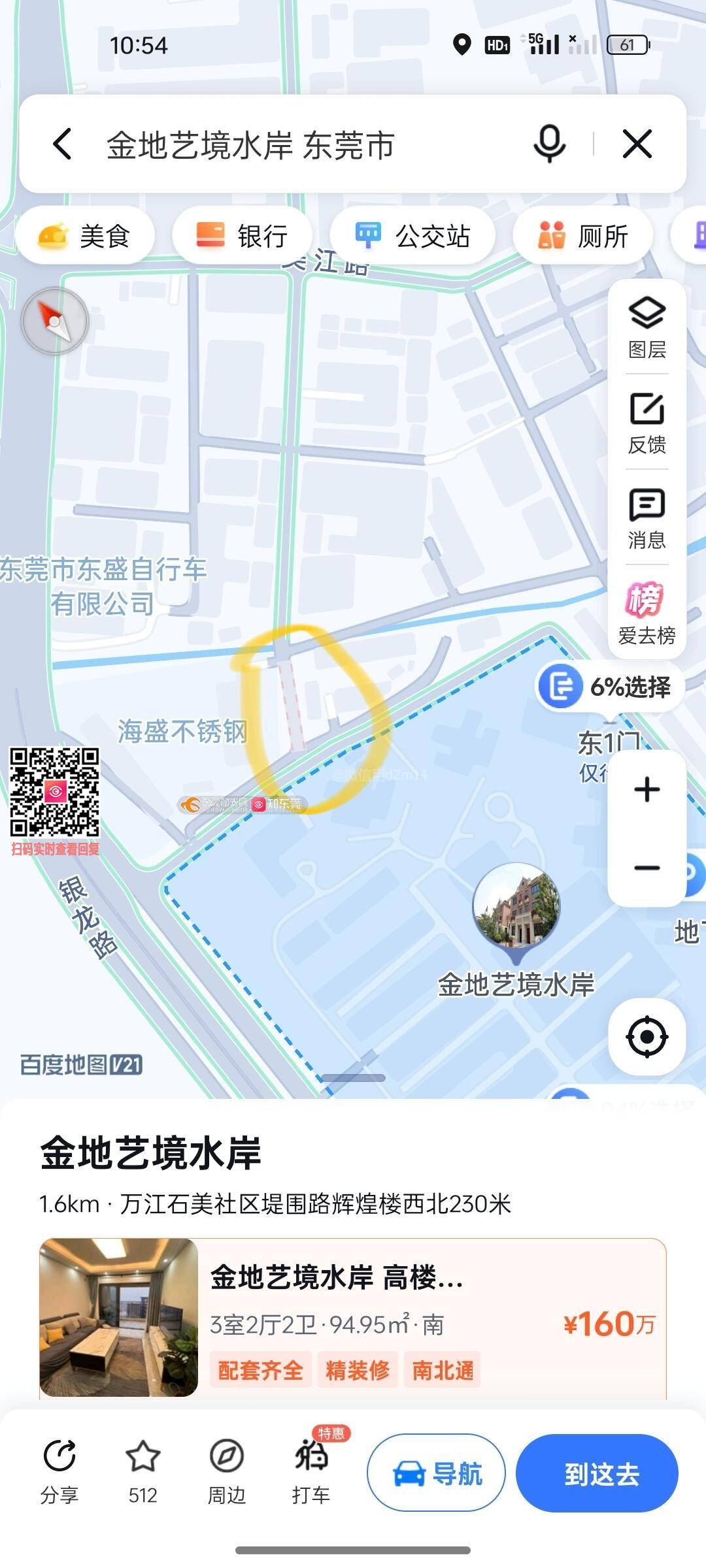Viewport: 706px width, 1568px height.
Task: Start voice search with the microphone
Action: [549, 144]
